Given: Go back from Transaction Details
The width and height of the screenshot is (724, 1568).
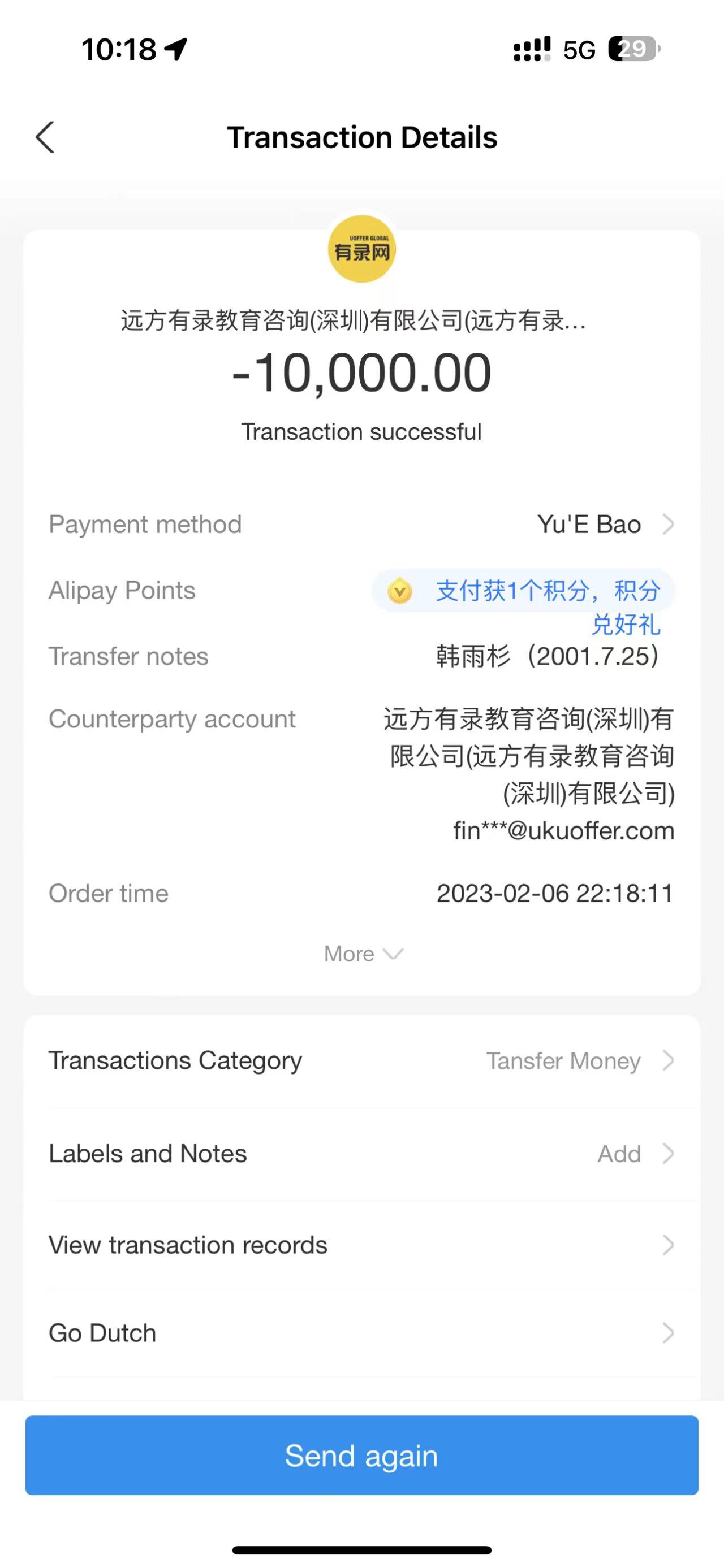Looking at the screenshot, I should point(46,137).
